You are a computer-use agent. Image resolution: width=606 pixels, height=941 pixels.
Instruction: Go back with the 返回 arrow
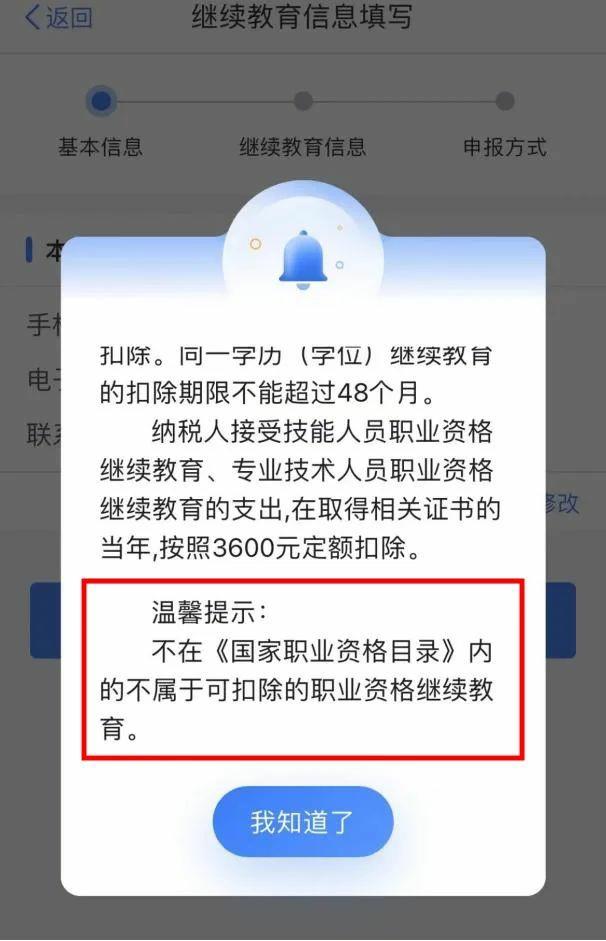(x=58, y=18)
